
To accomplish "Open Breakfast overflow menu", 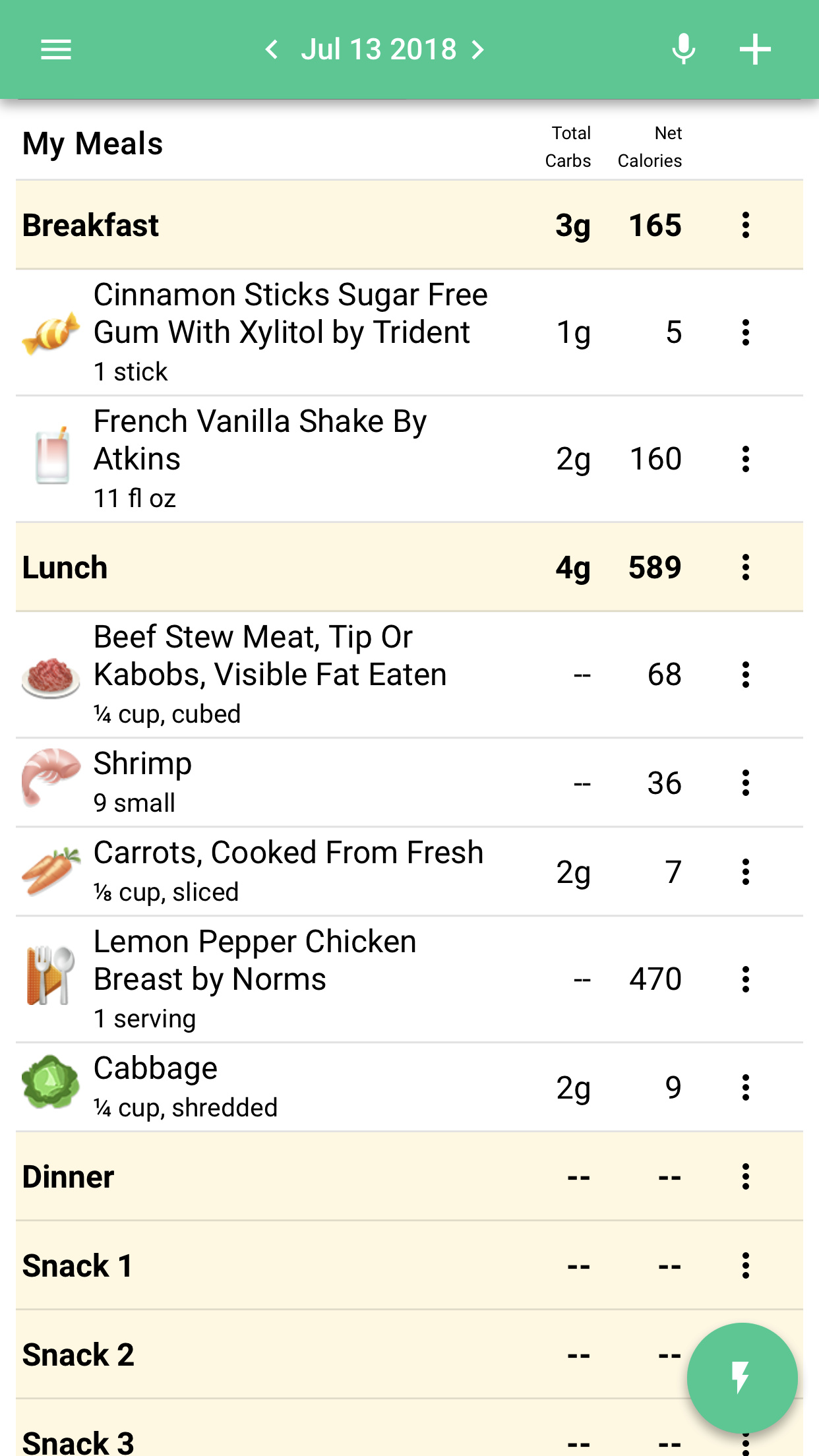I will tap(746, 225).
